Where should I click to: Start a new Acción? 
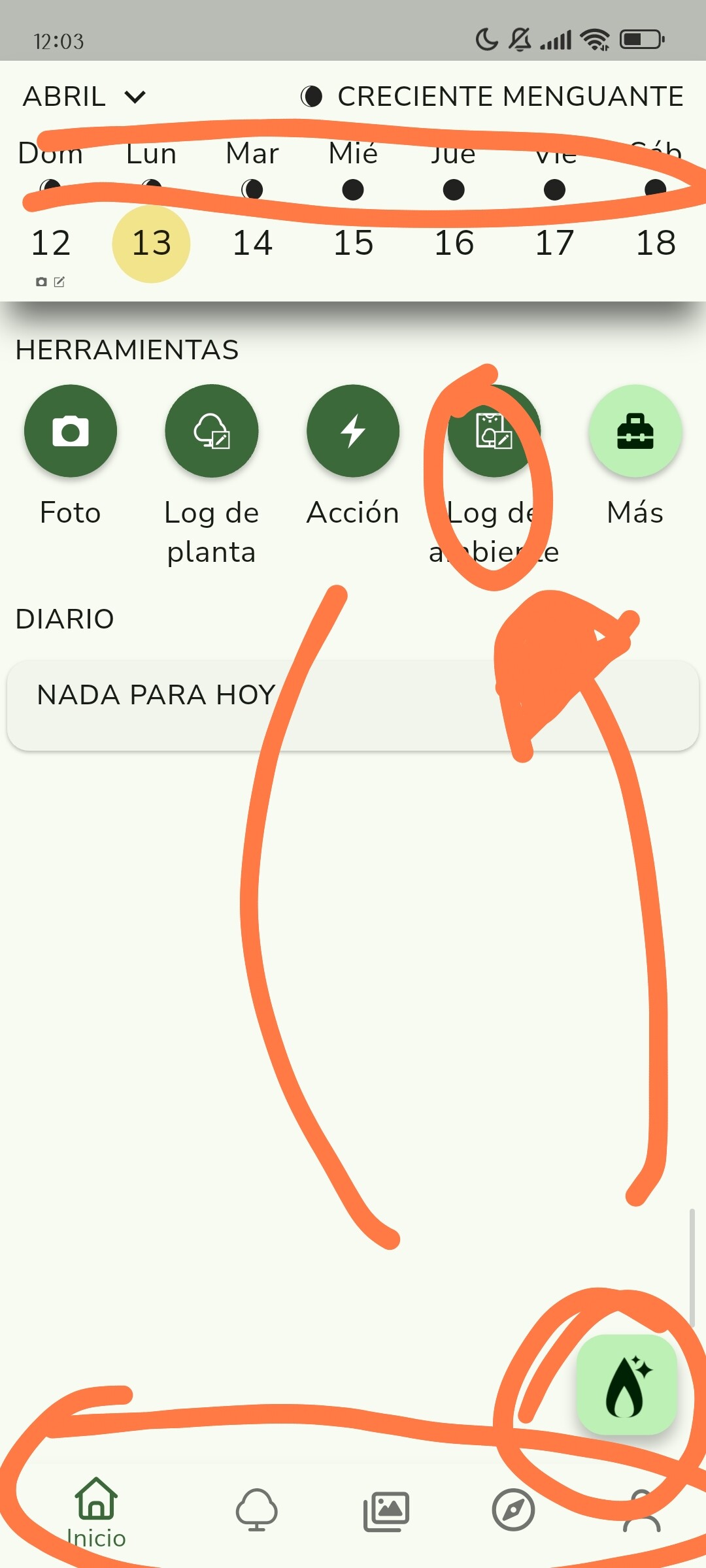pos(353,431)
